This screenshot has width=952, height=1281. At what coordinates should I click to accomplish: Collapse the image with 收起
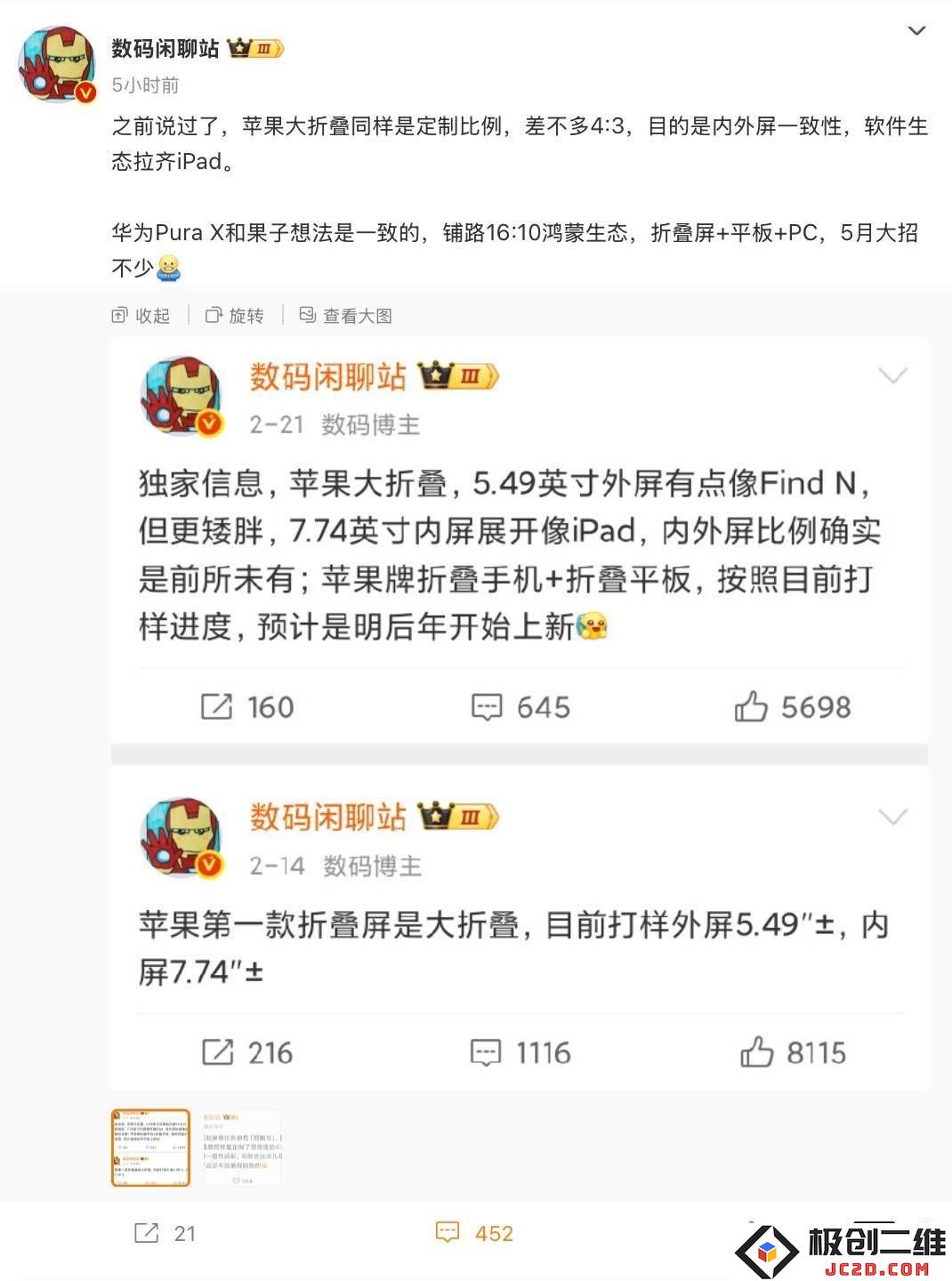141,316
